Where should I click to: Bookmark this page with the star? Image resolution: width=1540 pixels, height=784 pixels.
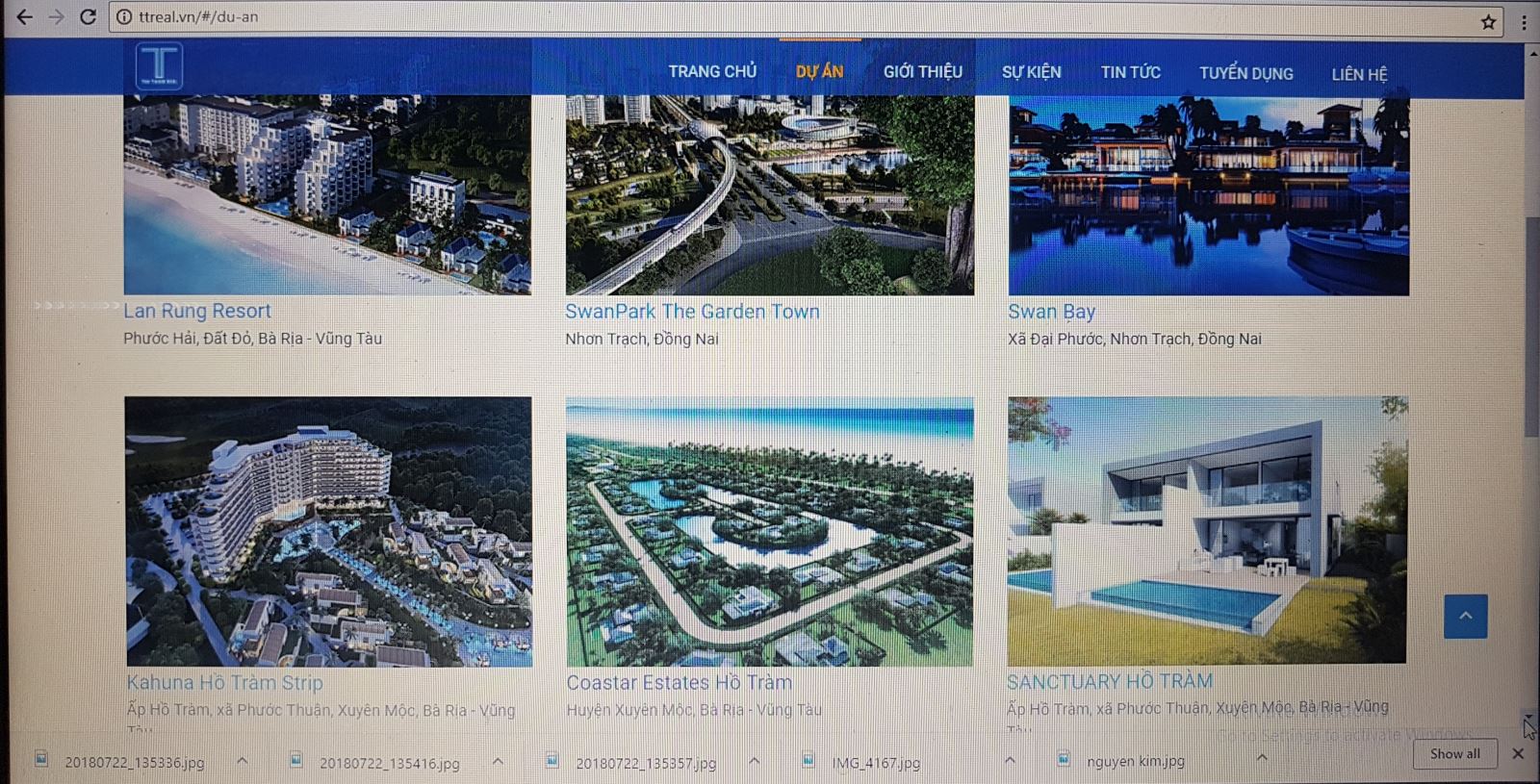[x=1488, y=21]
